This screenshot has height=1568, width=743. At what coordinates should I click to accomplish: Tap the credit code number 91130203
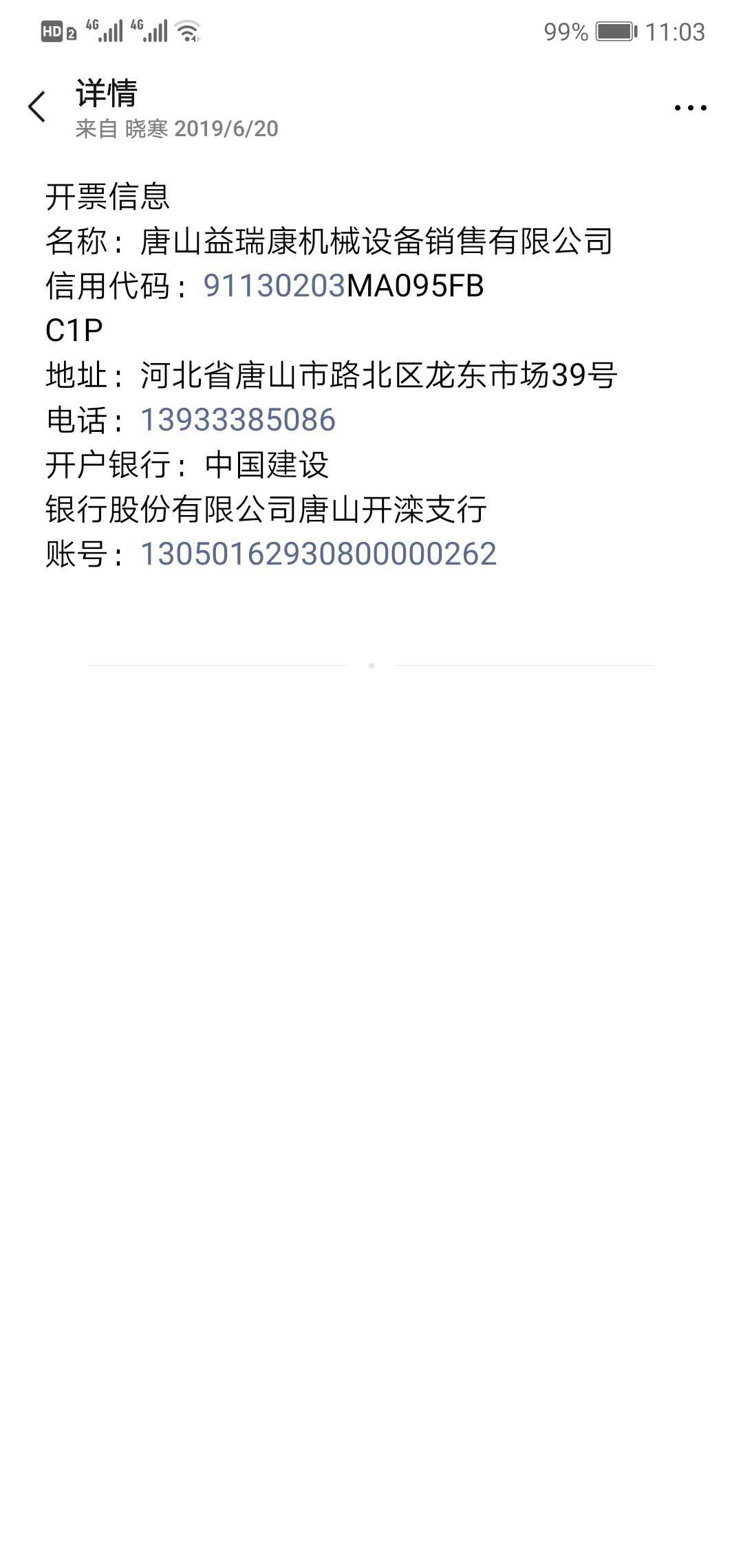click(274, 286)
